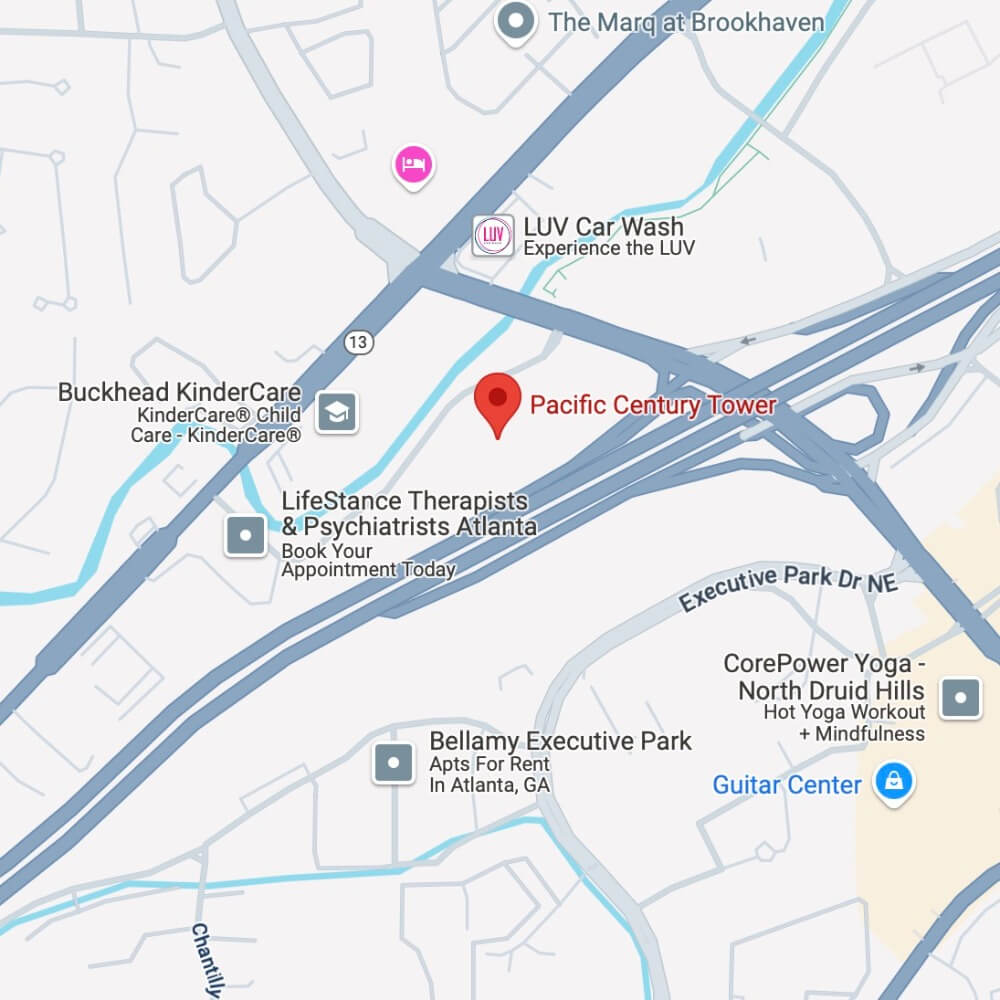This screenshot has width=1000, height=1000.
Task: Open the LUV Car Wash marker
Action: [492, 235]
